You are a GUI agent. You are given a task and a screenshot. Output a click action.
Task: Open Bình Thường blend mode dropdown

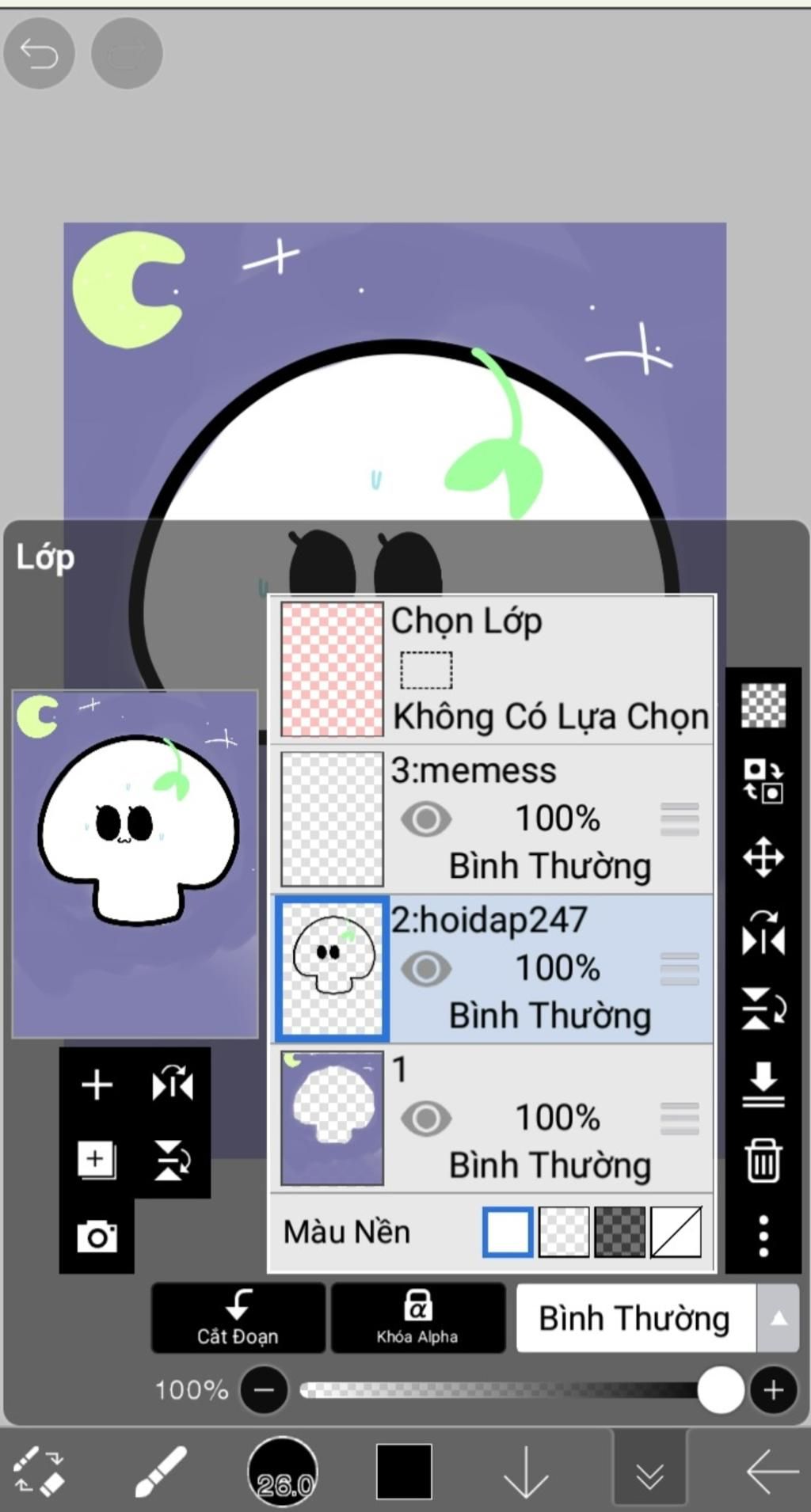pos(656,1318)
